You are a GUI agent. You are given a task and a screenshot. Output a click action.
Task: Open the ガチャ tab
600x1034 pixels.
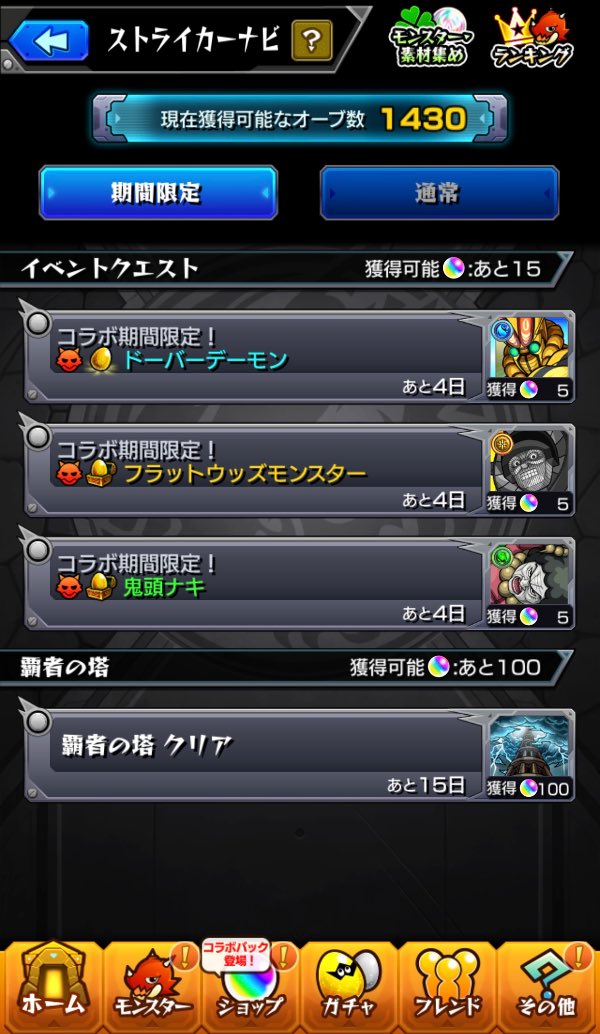[348, 990]
